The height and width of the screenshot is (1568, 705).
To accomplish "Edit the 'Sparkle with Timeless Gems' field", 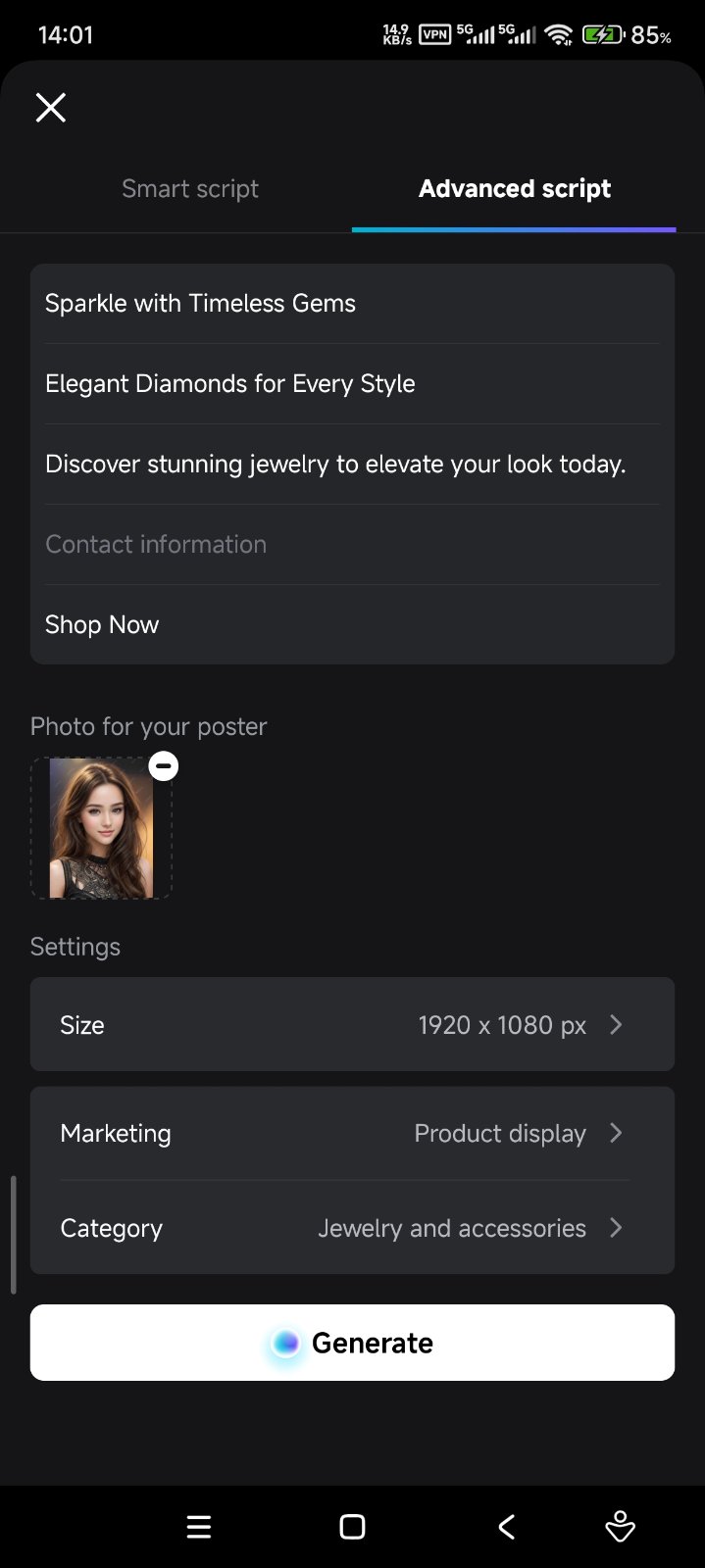I will pos(352,304).
